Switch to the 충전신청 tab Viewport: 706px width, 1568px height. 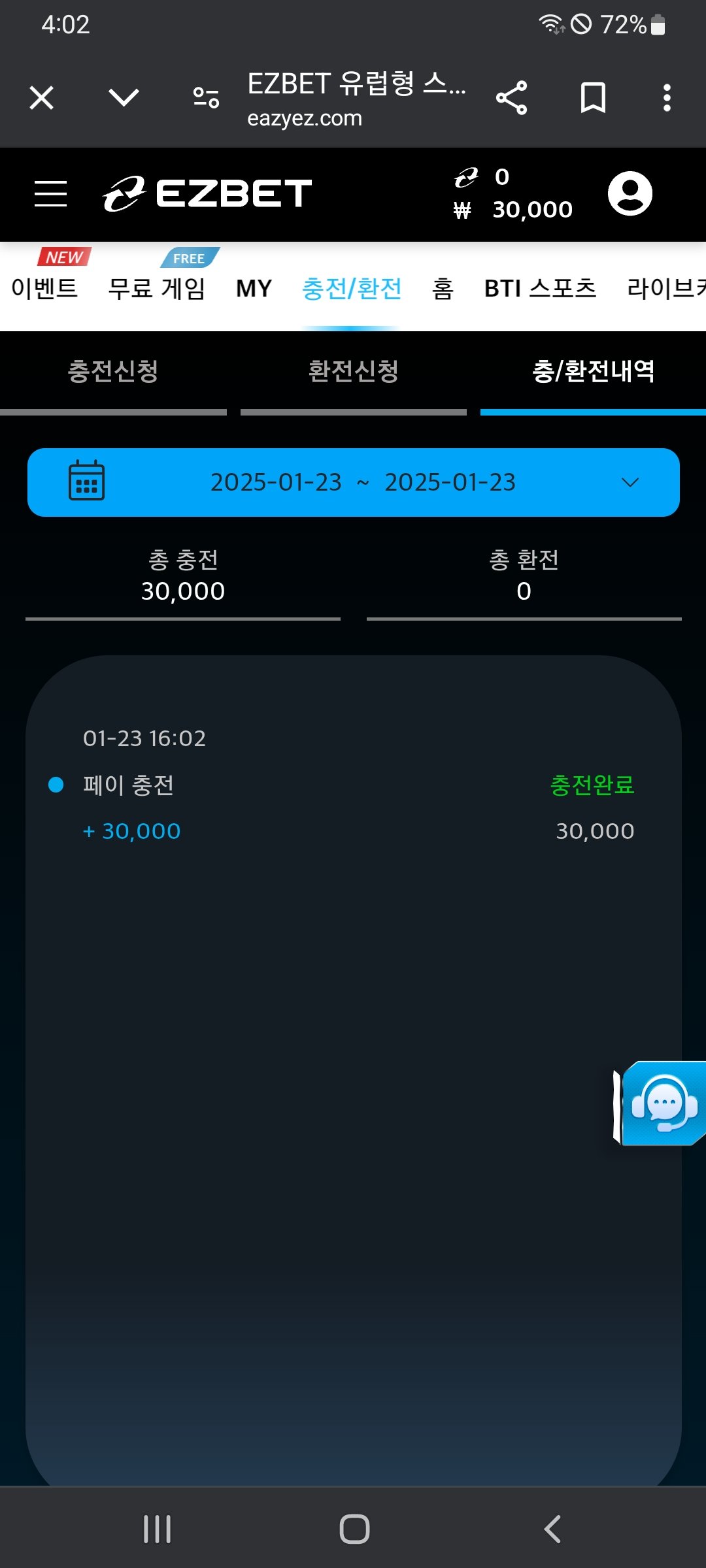(x=113, y=371)
